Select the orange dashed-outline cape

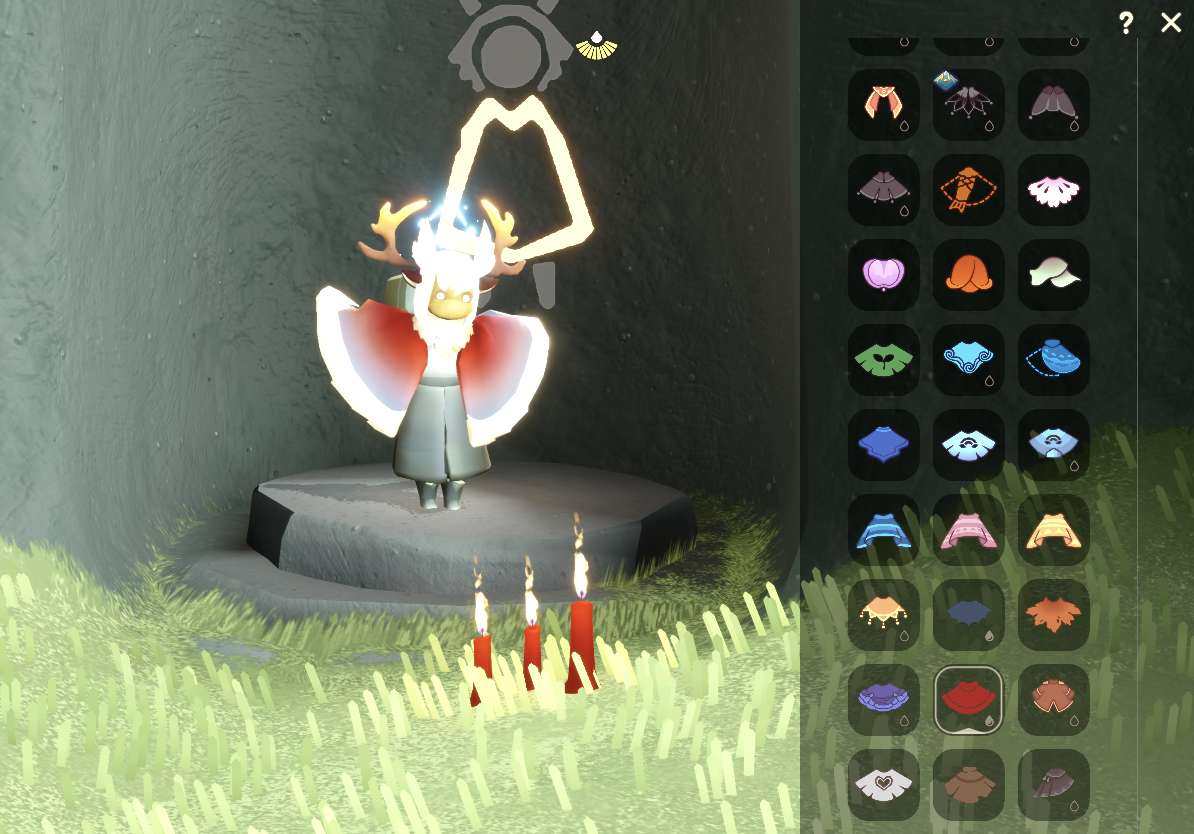click(x=968, y=189)
